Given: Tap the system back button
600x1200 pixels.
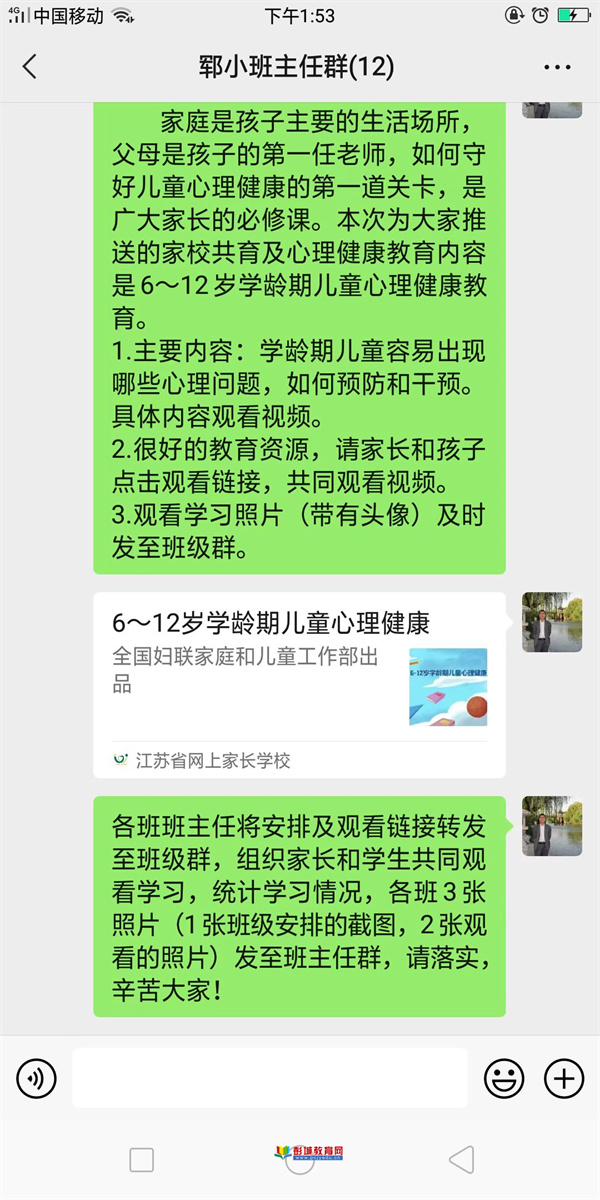Looking at the screenshot, I should (x=461, y=1159).
